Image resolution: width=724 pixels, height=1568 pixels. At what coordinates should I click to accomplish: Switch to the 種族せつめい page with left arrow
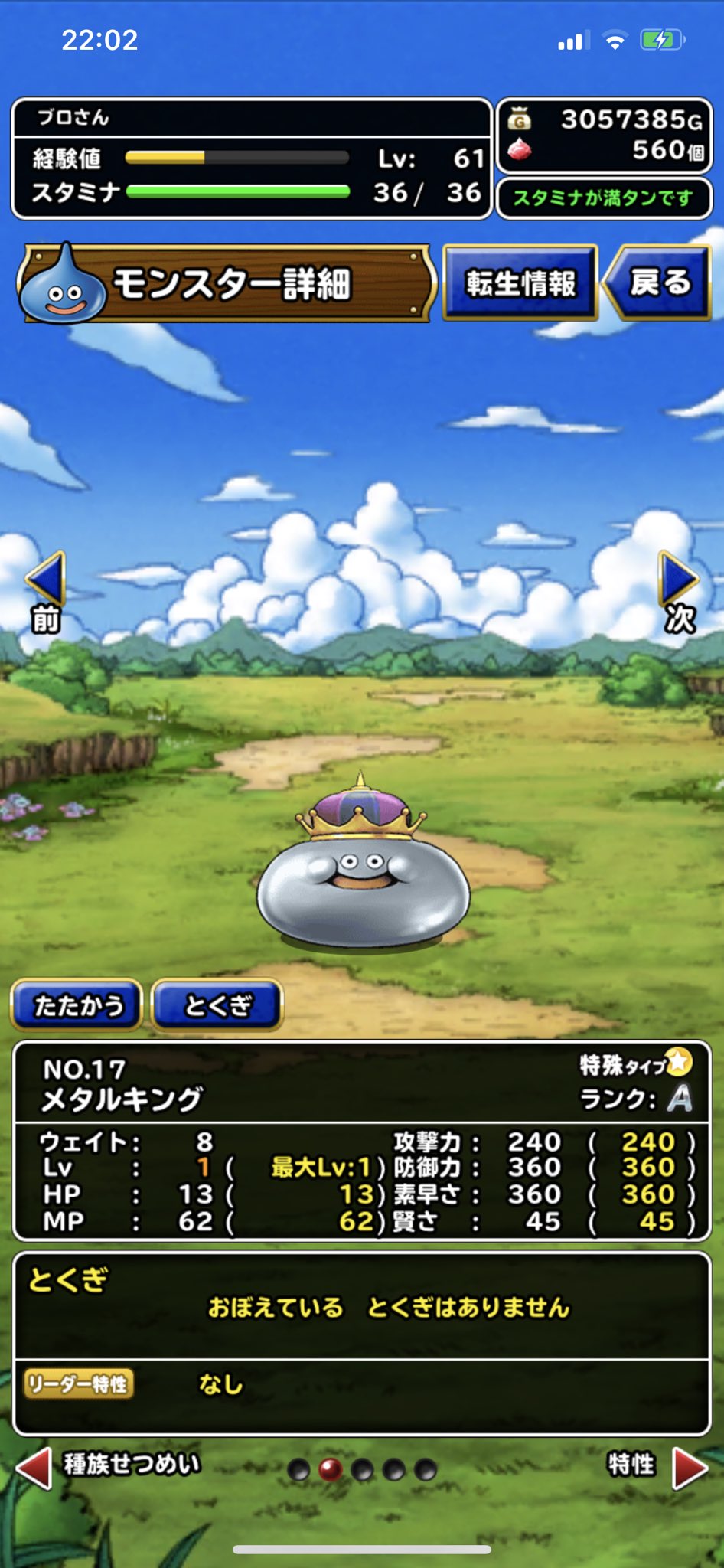click(34, 1468)
